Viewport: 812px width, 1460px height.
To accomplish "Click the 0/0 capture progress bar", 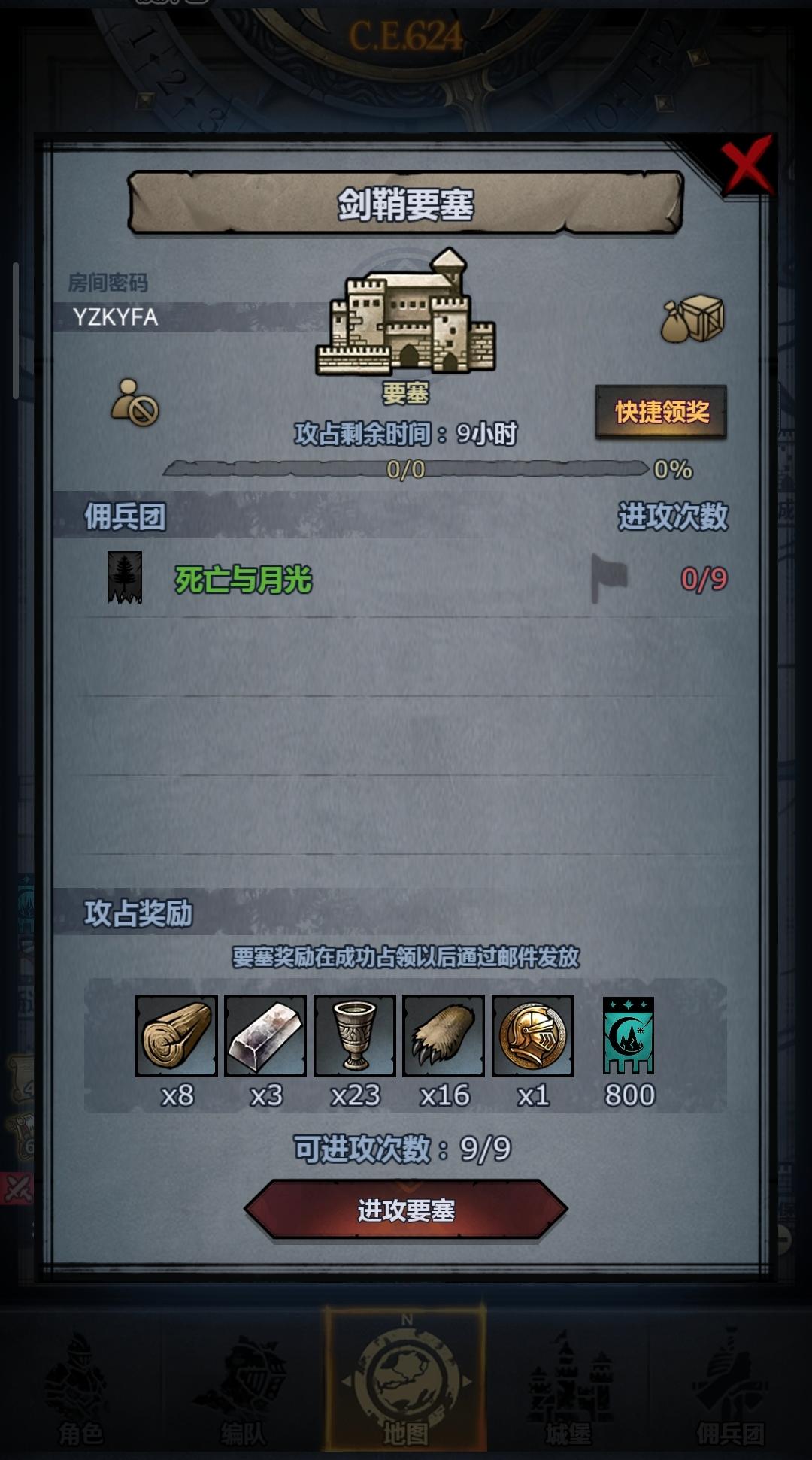I will (406, 470).
